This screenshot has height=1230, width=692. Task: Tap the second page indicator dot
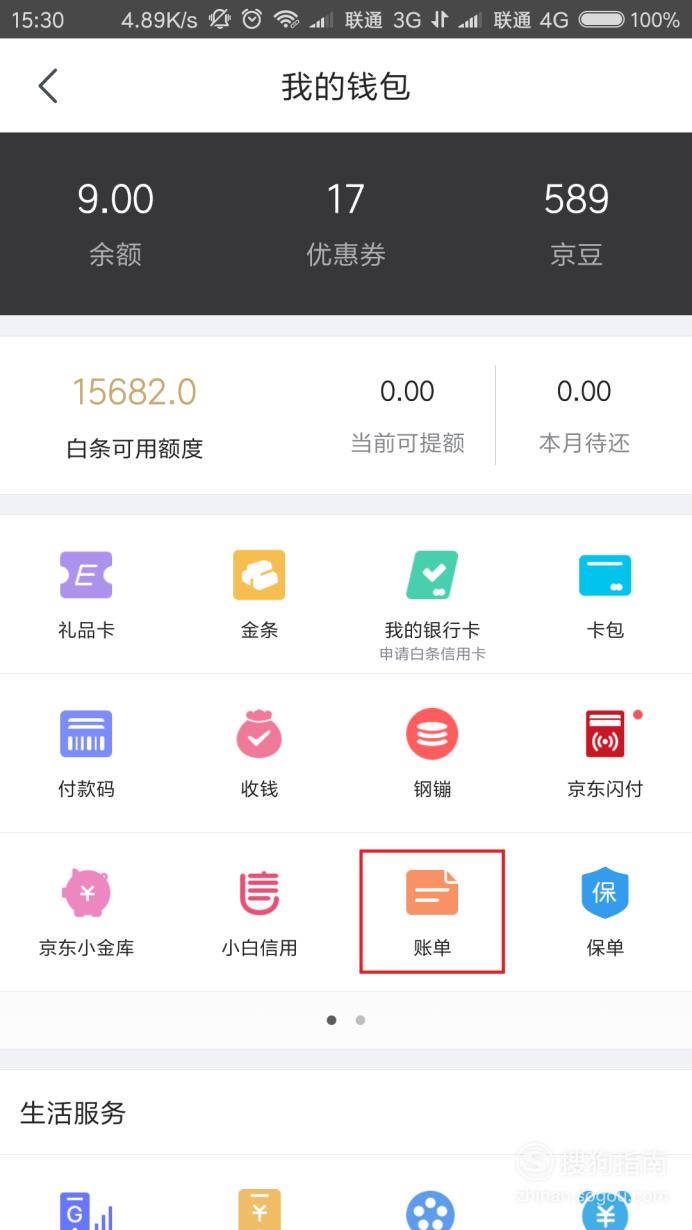(360, 1020)
